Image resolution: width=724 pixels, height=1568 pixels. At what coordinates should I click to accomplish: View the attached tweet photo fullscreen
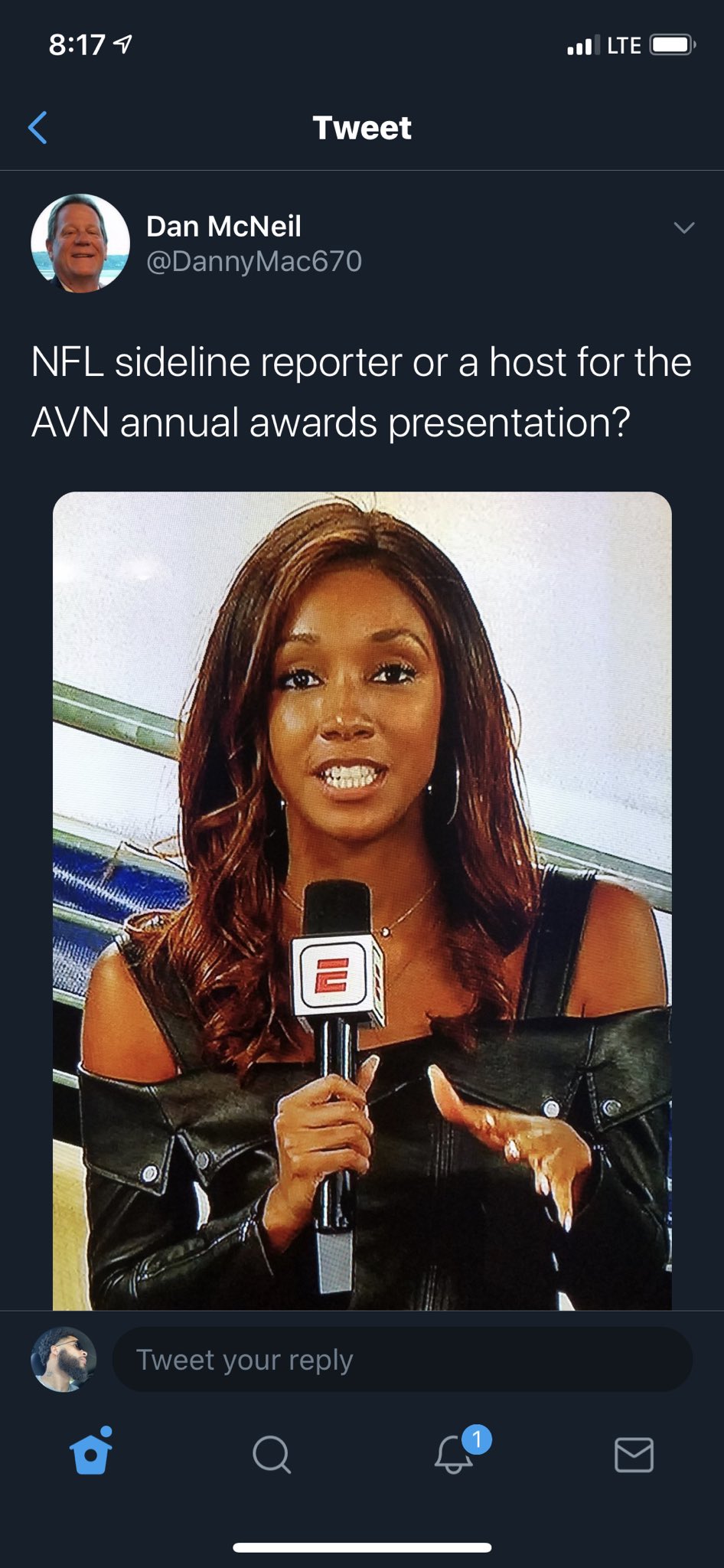pyautogui.click(x=362, y=900)
